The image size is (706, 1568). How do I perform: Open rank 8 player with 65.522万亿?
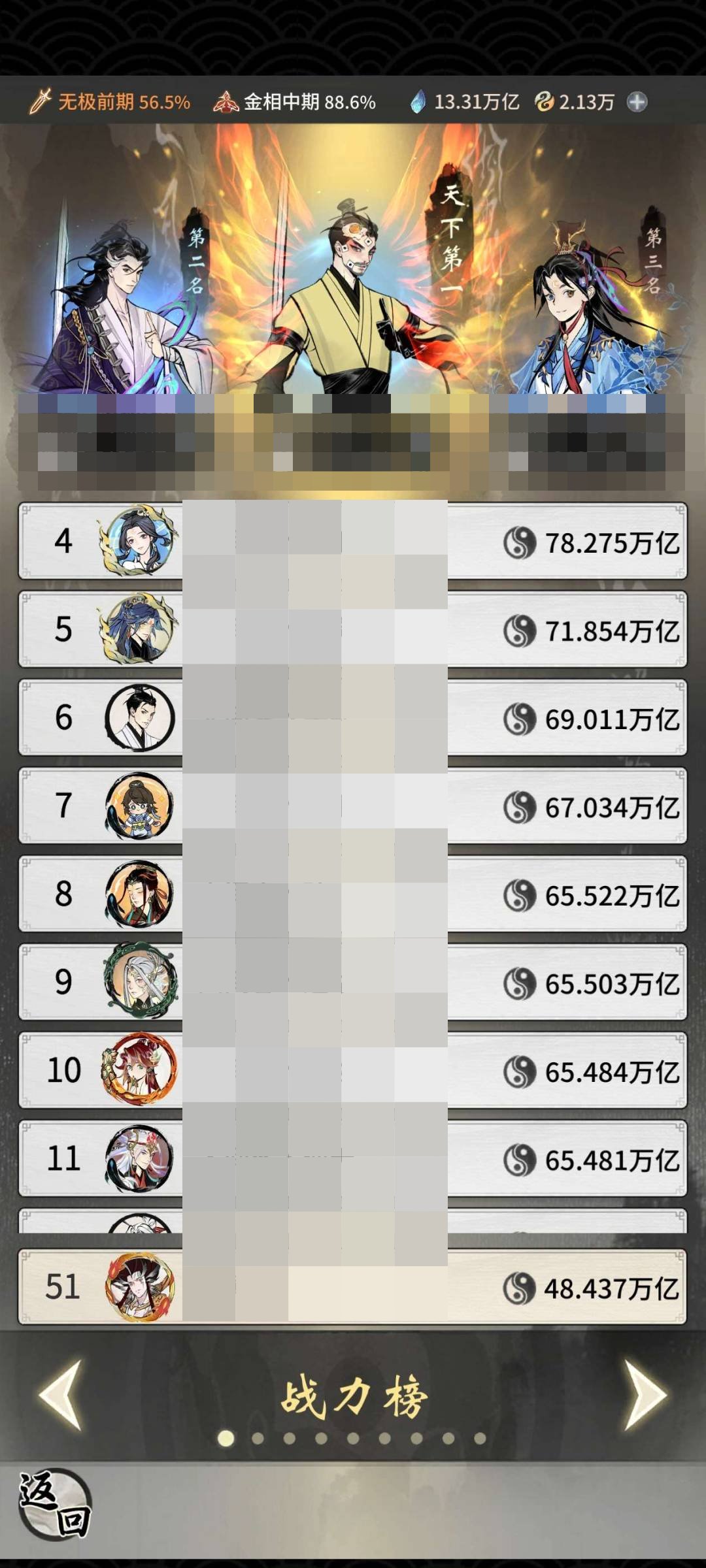pyautogui.click(x=353, y=894)
